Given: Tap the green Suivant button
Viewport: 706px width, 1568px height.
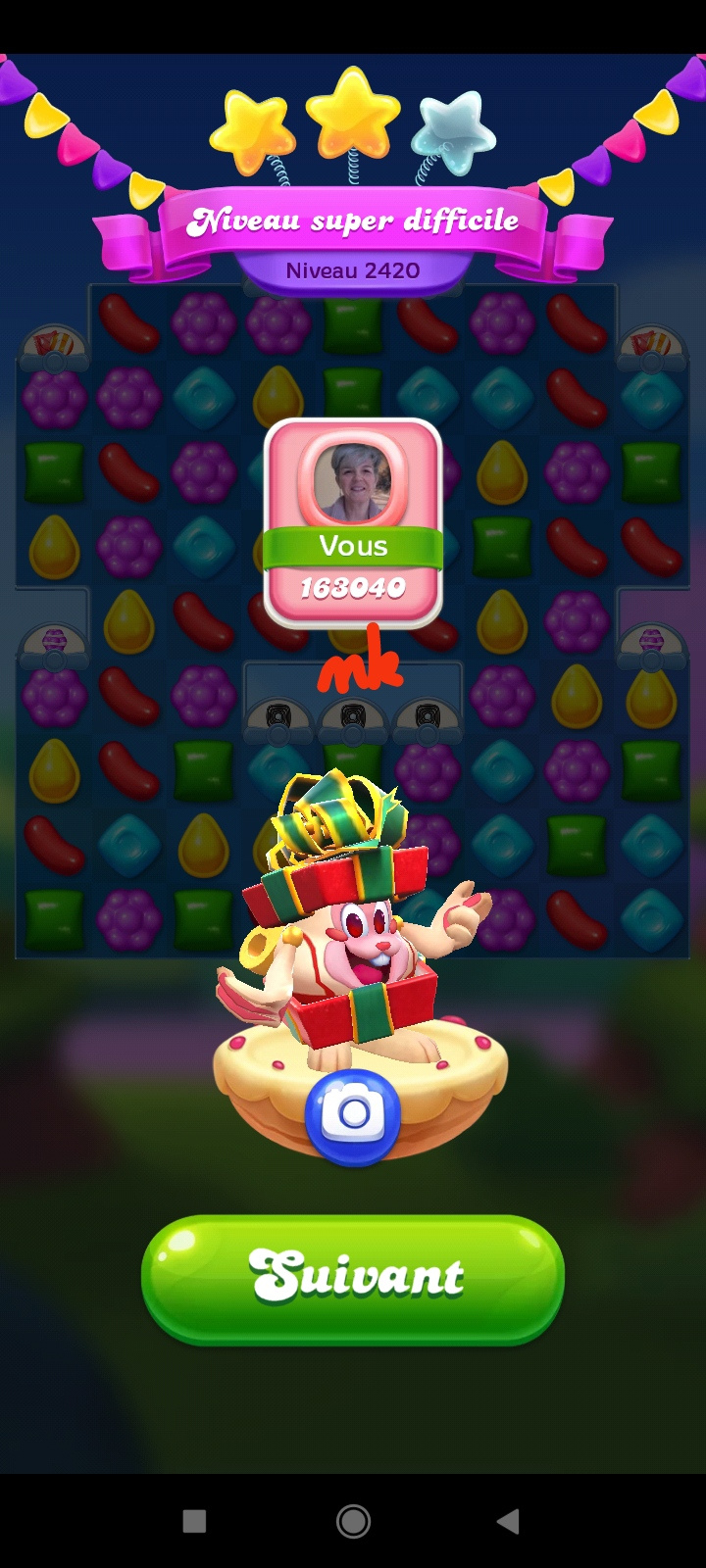Looking at the screenshot, I should (353, 1278).
